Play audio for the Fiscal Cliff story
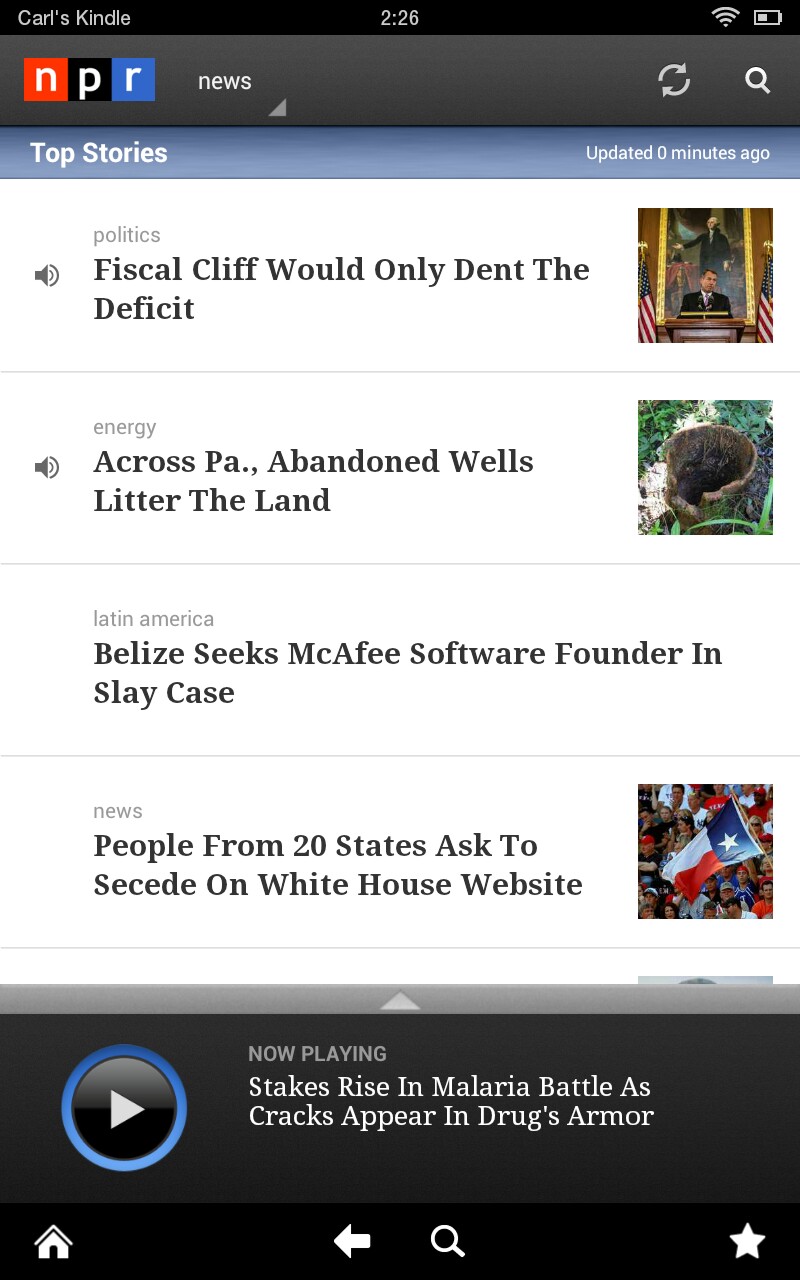This screenshot has width=800, height=1280. 47,275
